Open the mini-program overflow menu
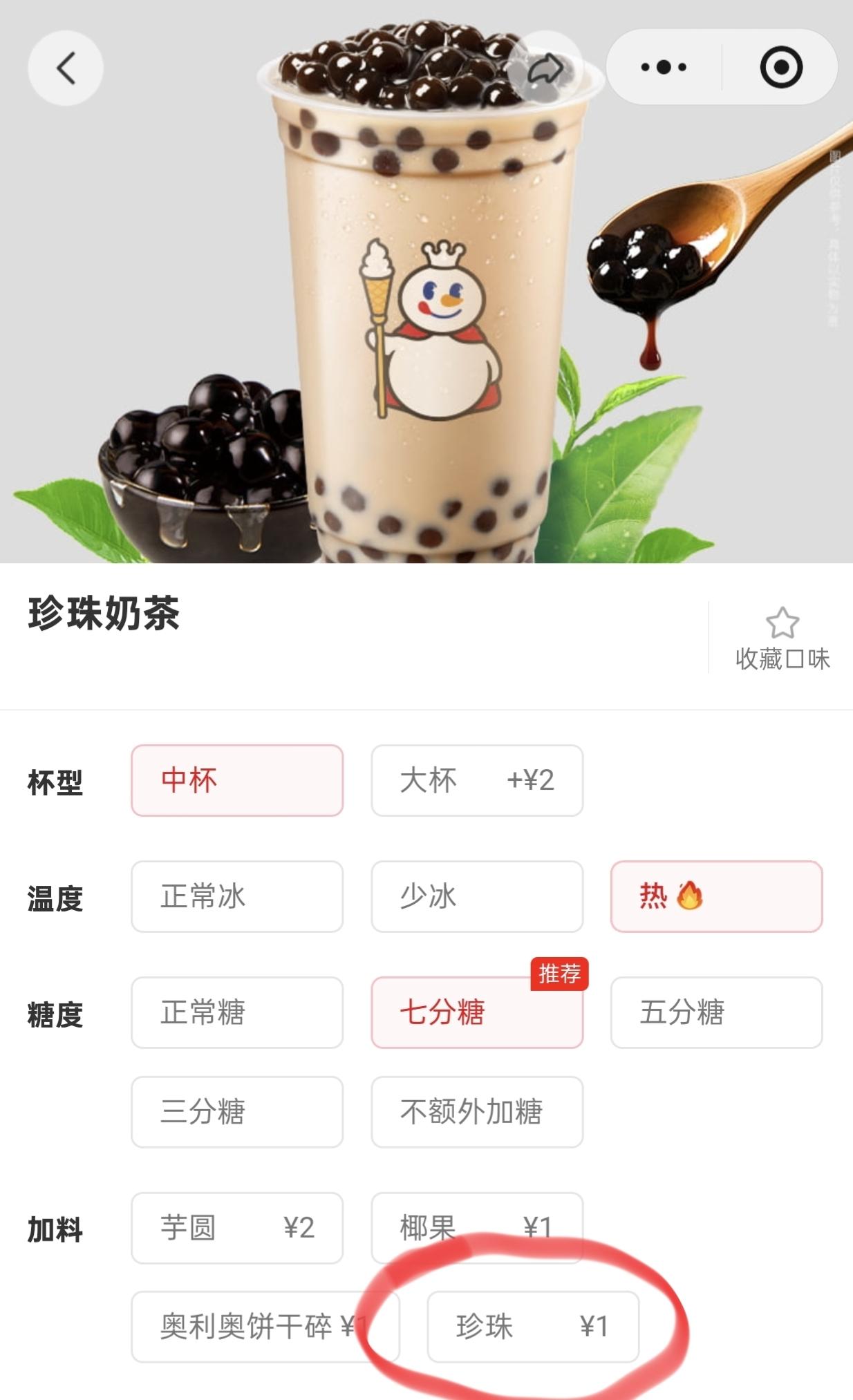 [664, 67]
